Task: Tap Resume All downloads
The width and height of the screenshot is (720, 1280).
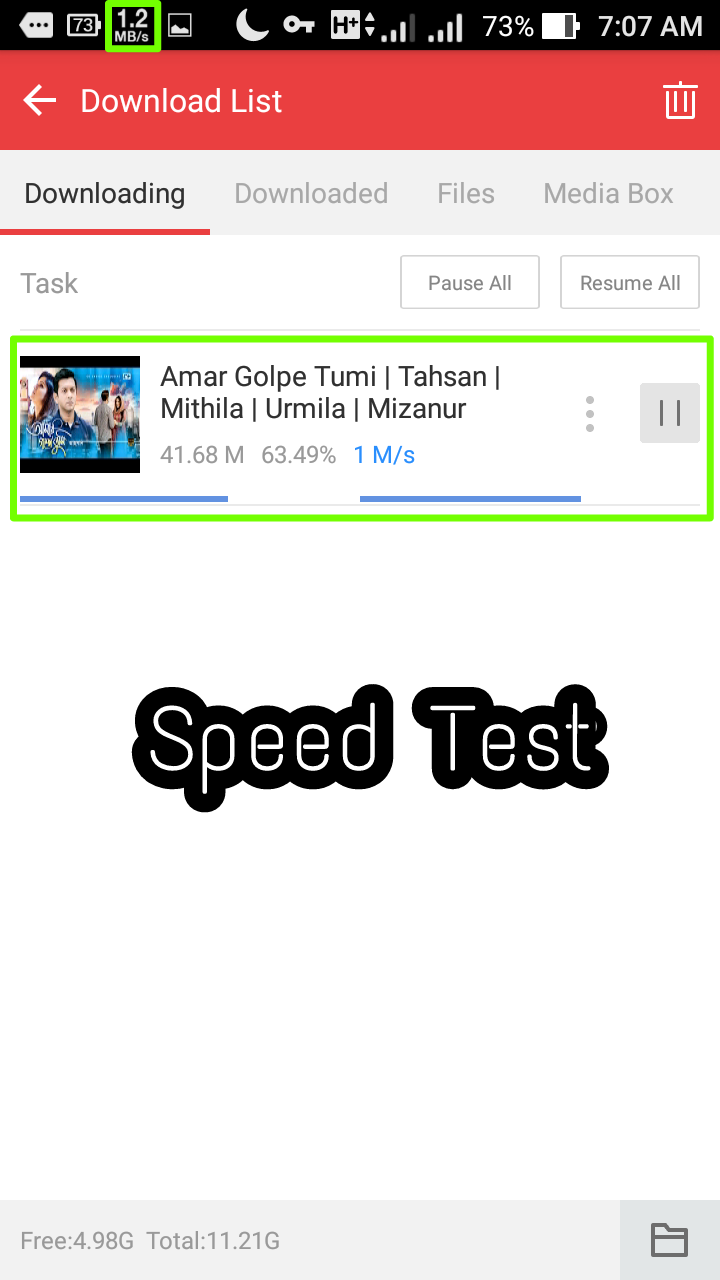Action: tap(630, 283)
